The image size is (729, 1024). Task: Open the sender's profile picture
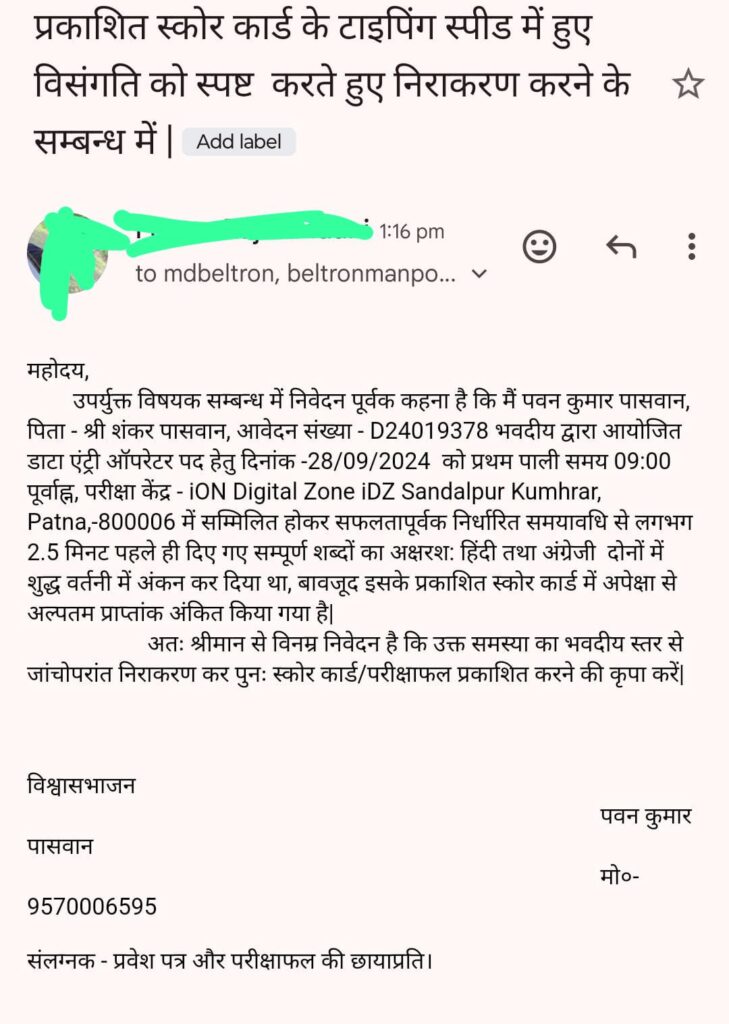tap(62, 255)
